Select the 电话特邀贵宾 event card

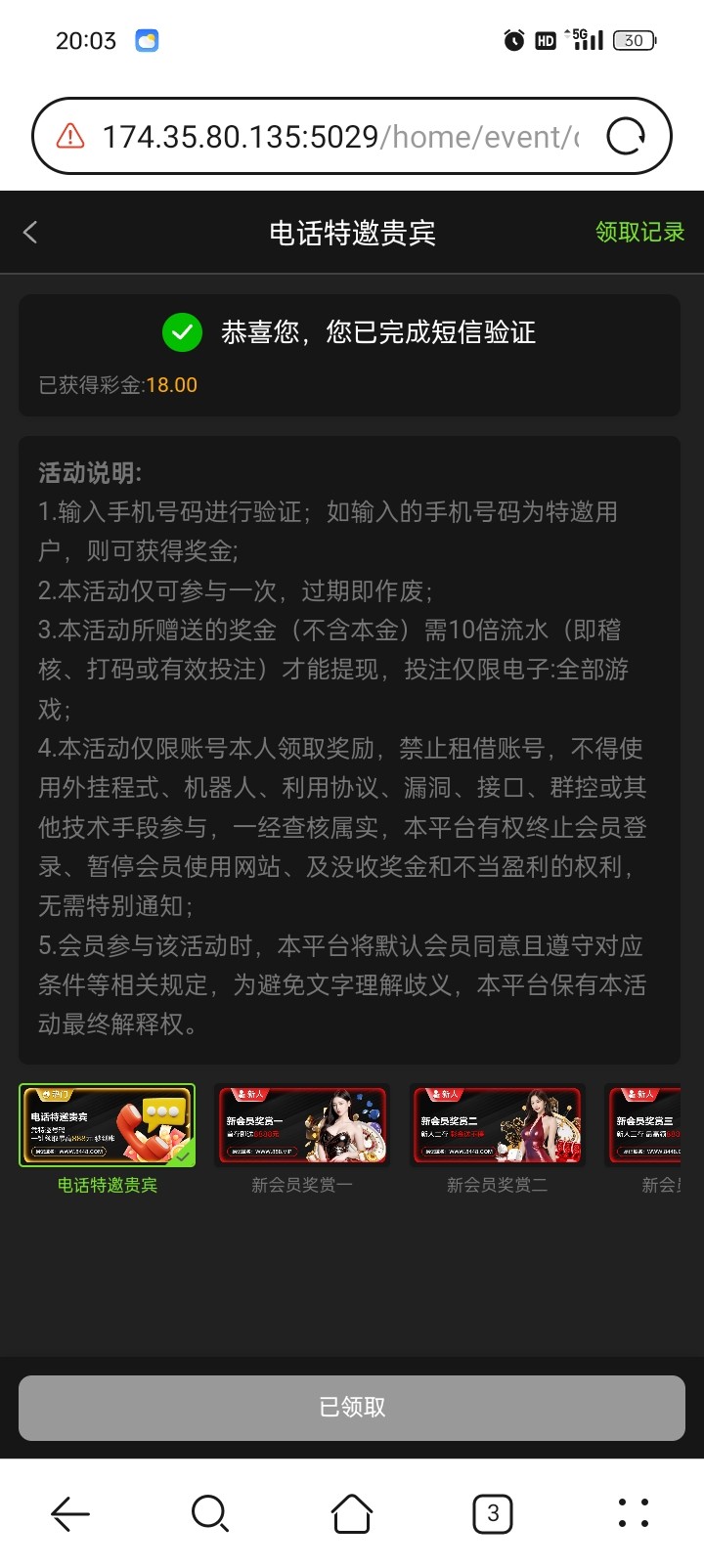[108, 1125]
